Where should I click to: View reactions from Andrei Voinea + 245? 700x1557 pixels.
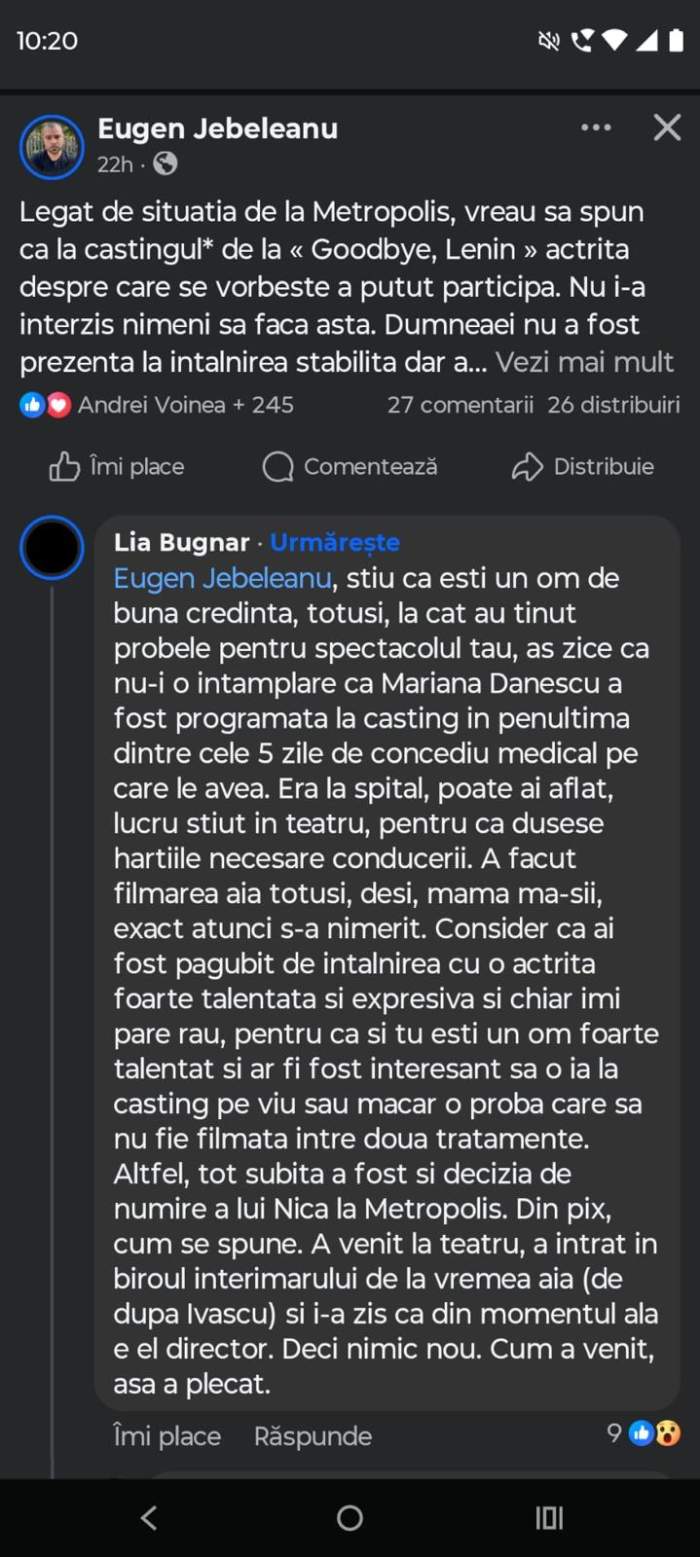coord(158,405)
